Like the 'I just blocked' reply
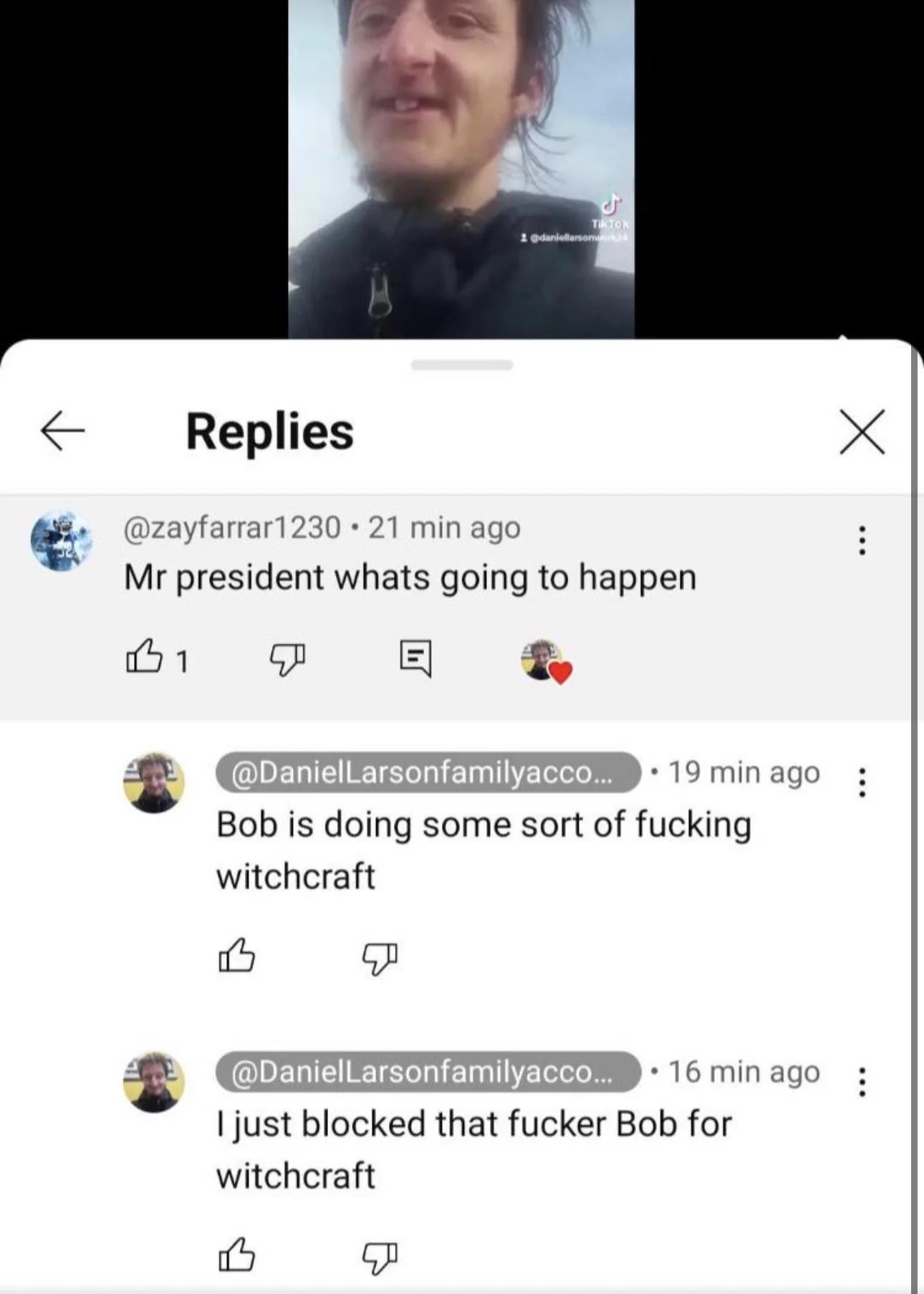This screenshot has width=924, height=1294. coord(236,1255)
